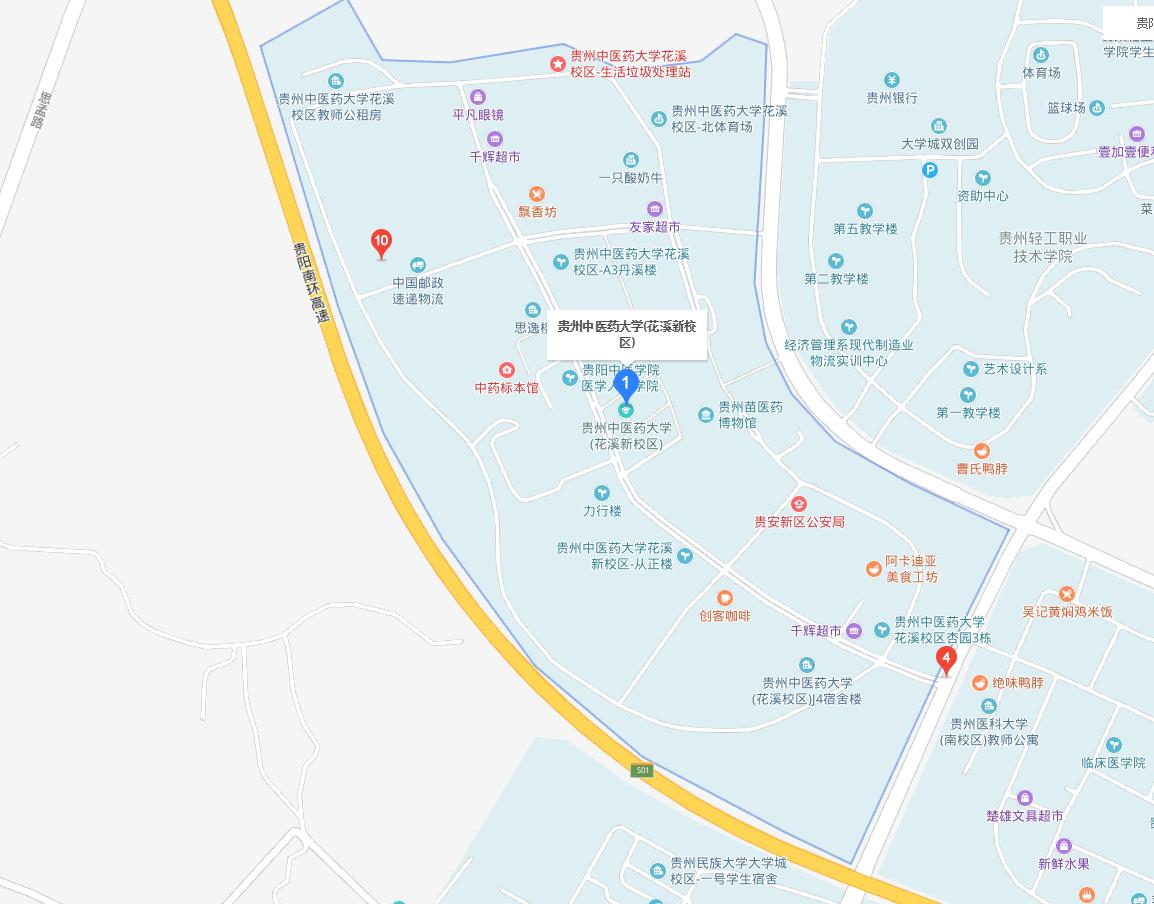Tap the 友家超市 place icon

click(655, 209)
